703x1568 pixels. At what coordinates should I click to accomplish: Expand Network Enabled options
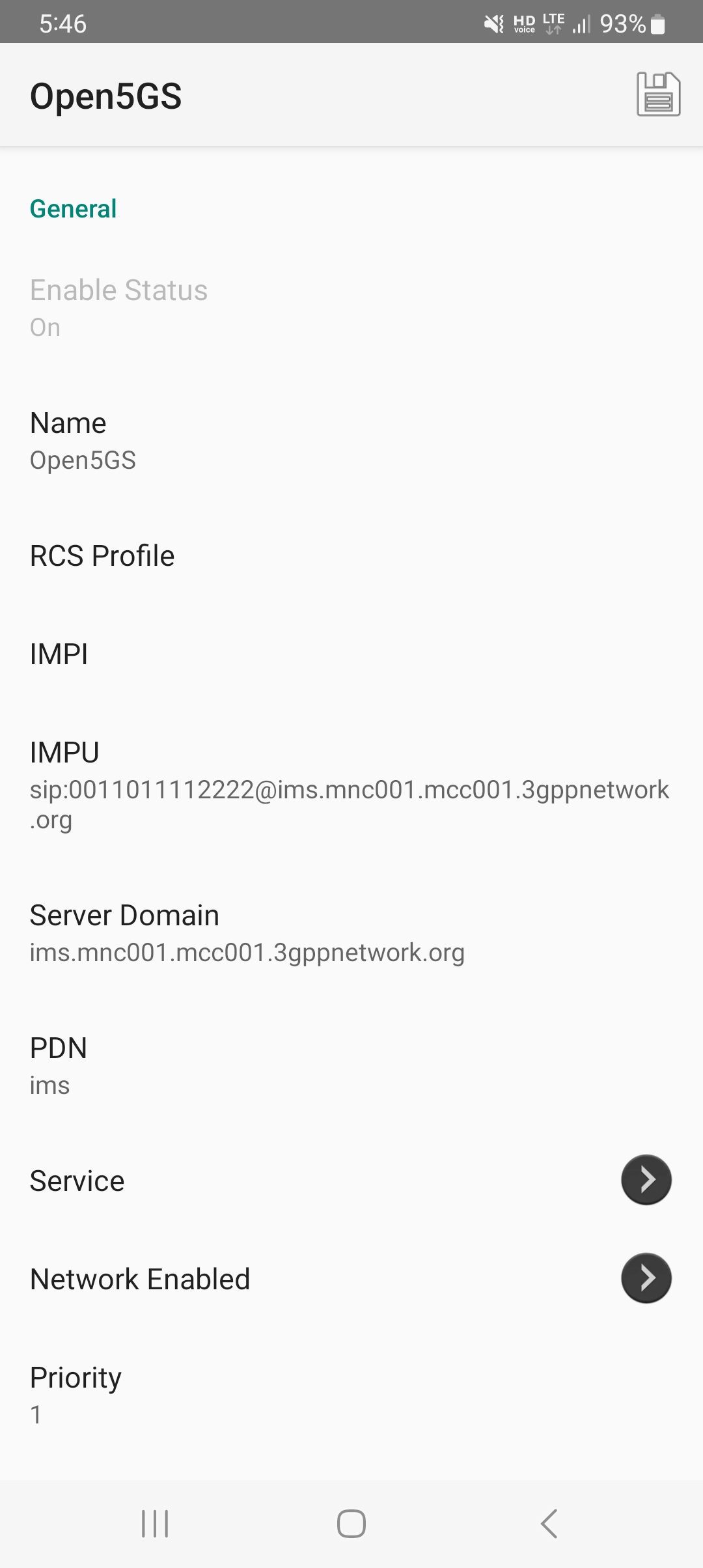[645, 1278]
